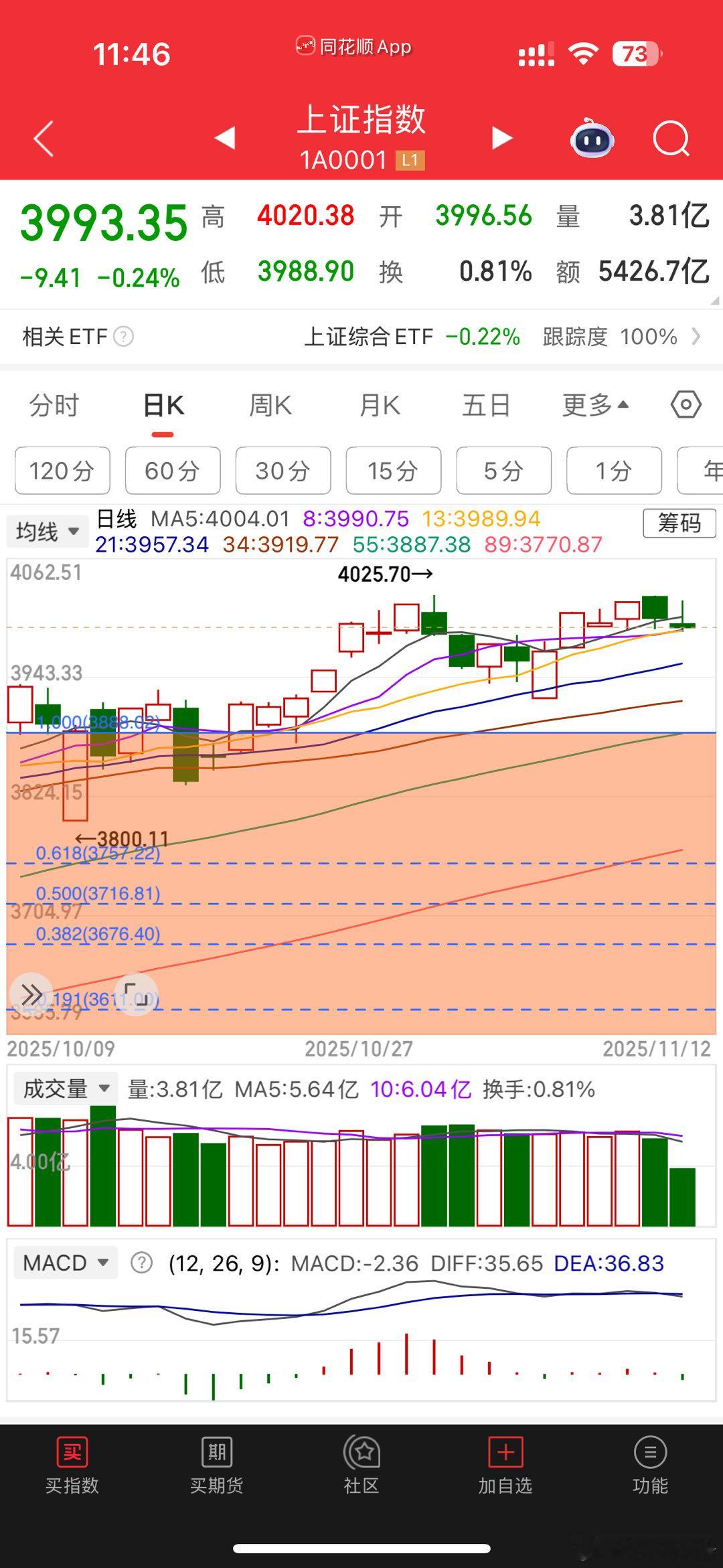Select the 15分 timeframe chip
The width and height of the screenshot is (723, 1568).
point(393,471)
